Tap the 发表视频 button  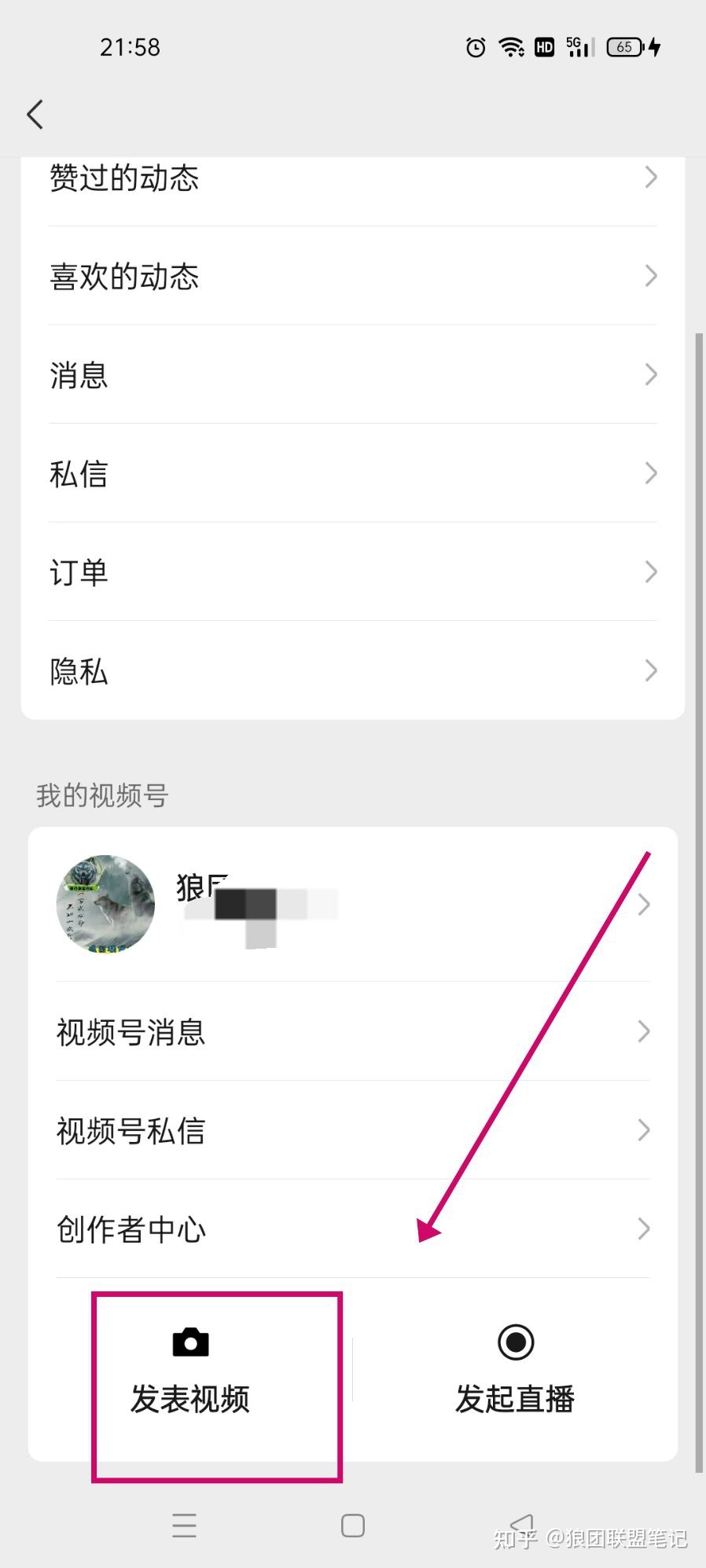189,1397
